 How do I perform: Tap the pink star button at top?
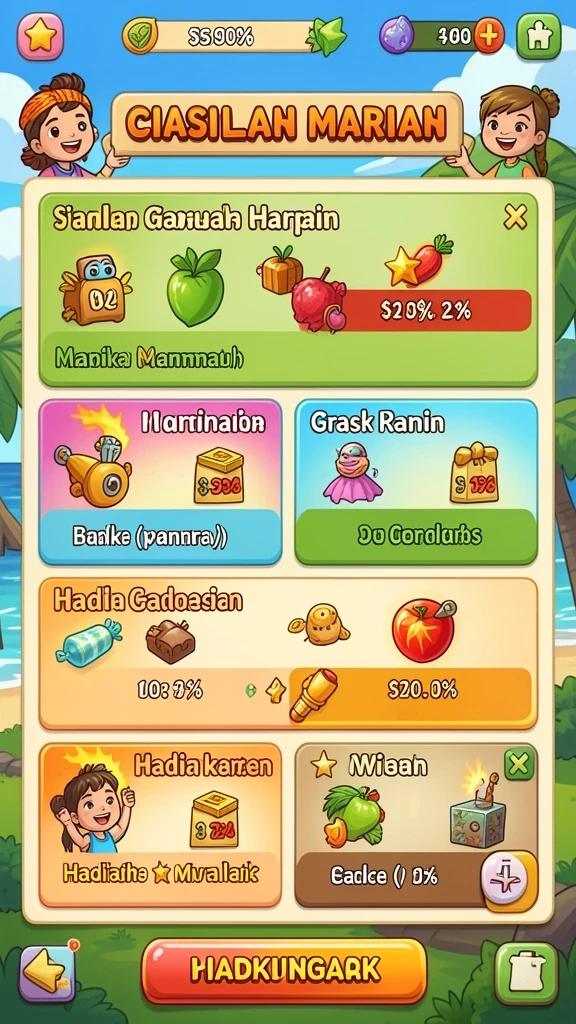tap(40, 36)
